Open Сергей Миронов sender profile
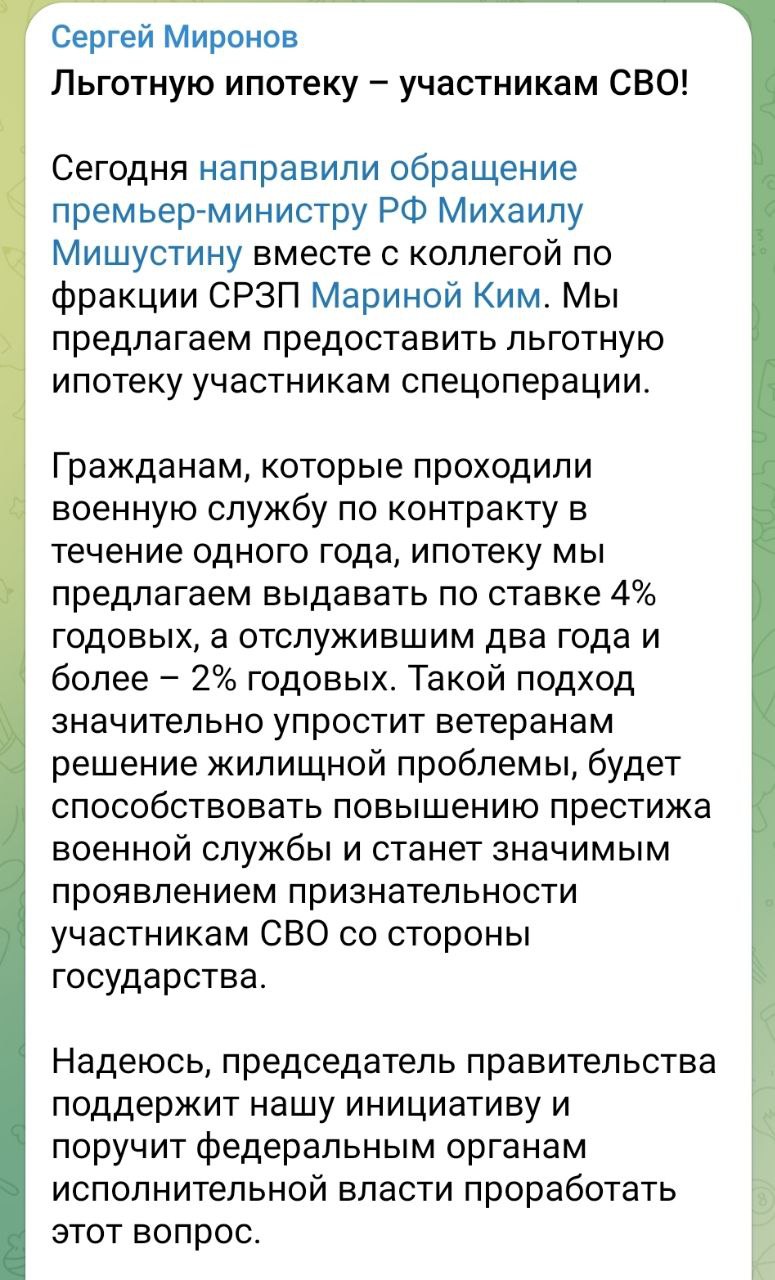 174,38
